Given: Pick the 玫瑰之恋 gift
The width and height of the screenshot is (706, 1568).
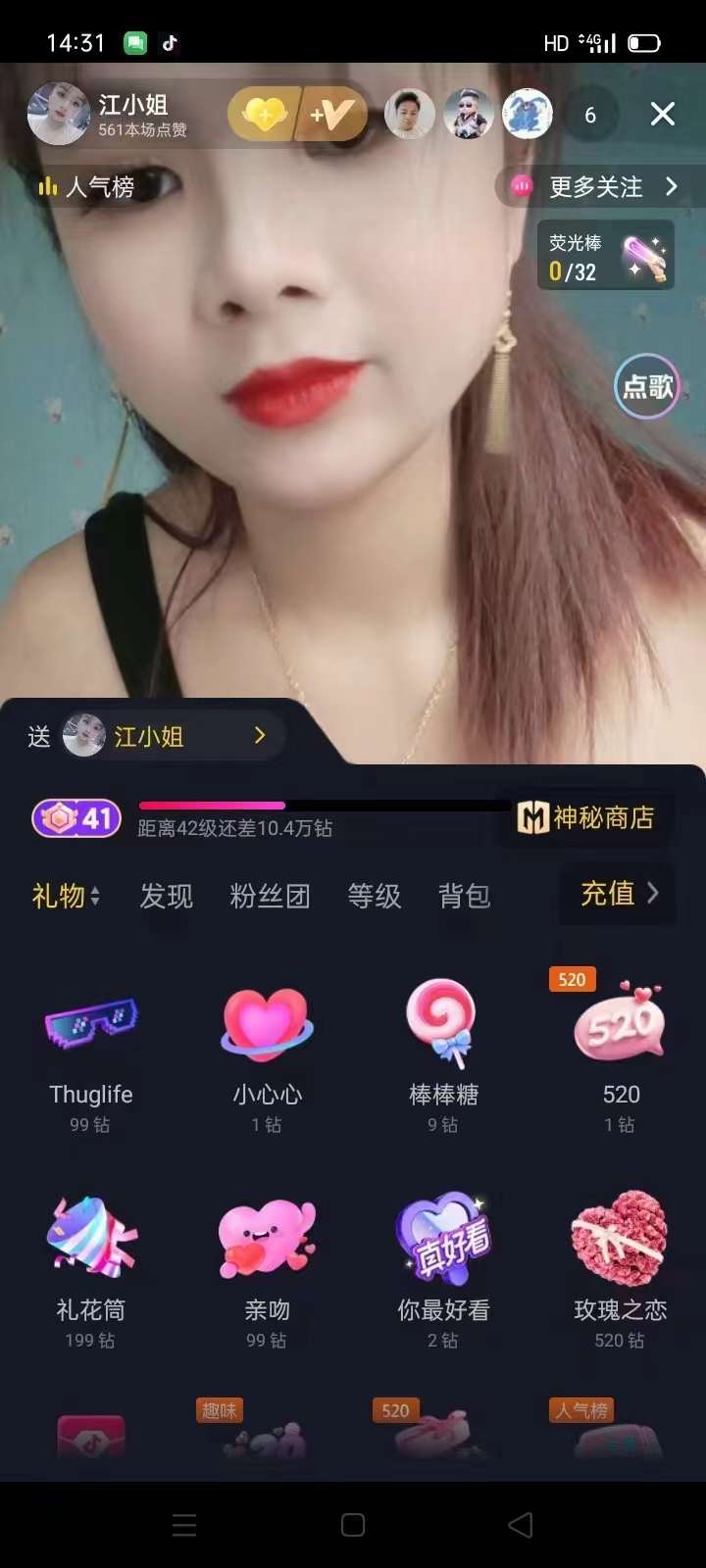Looking at the screenshot, I should (x=620, y=1264).
